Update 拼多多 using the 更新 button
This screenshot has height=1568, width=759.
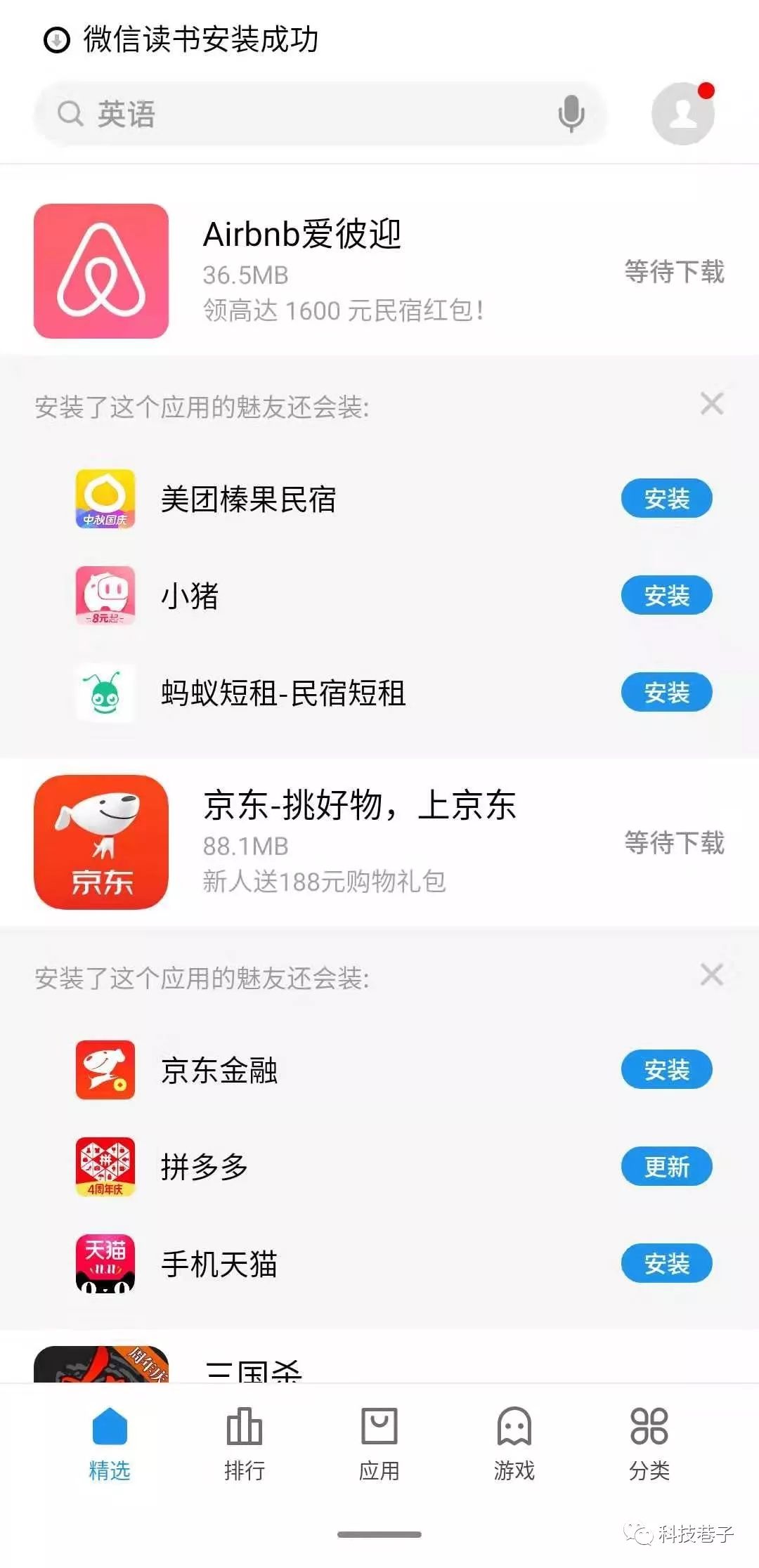(666, 1167)
